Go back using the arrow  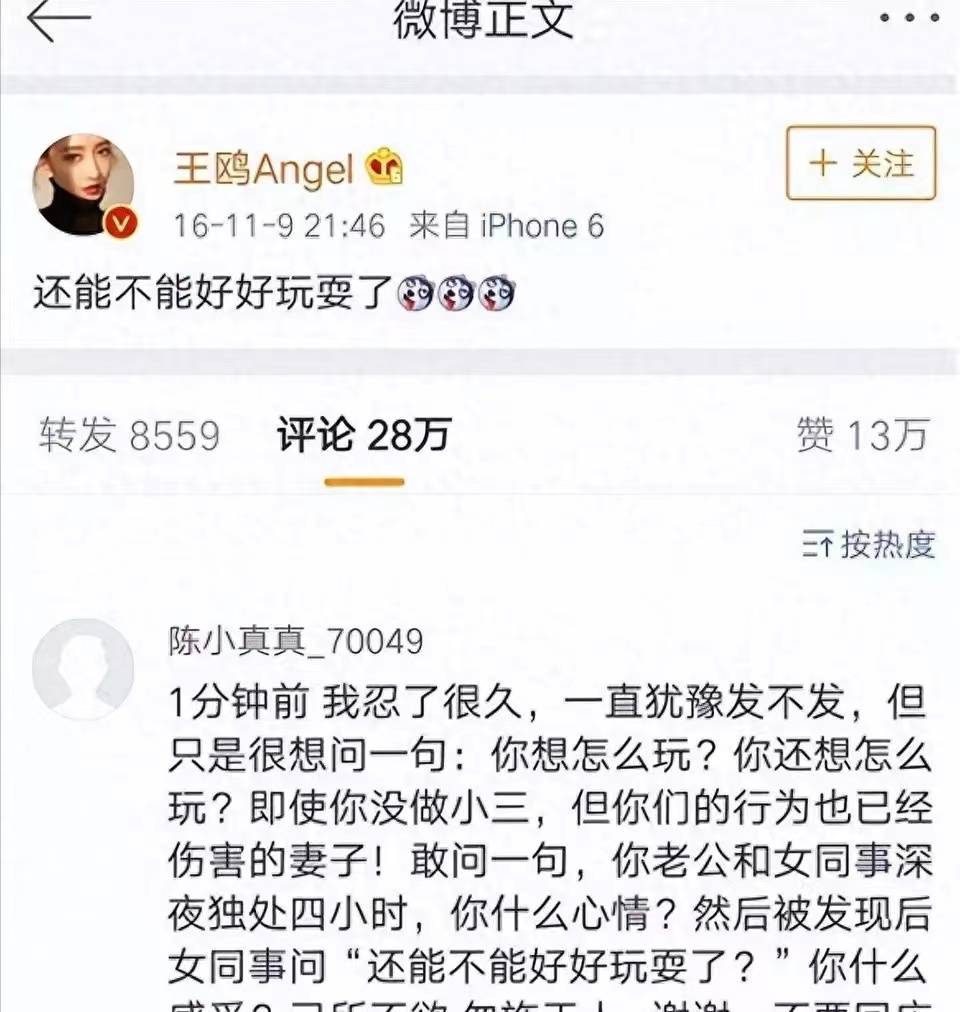pyautogui.click(x=58, y=21)
